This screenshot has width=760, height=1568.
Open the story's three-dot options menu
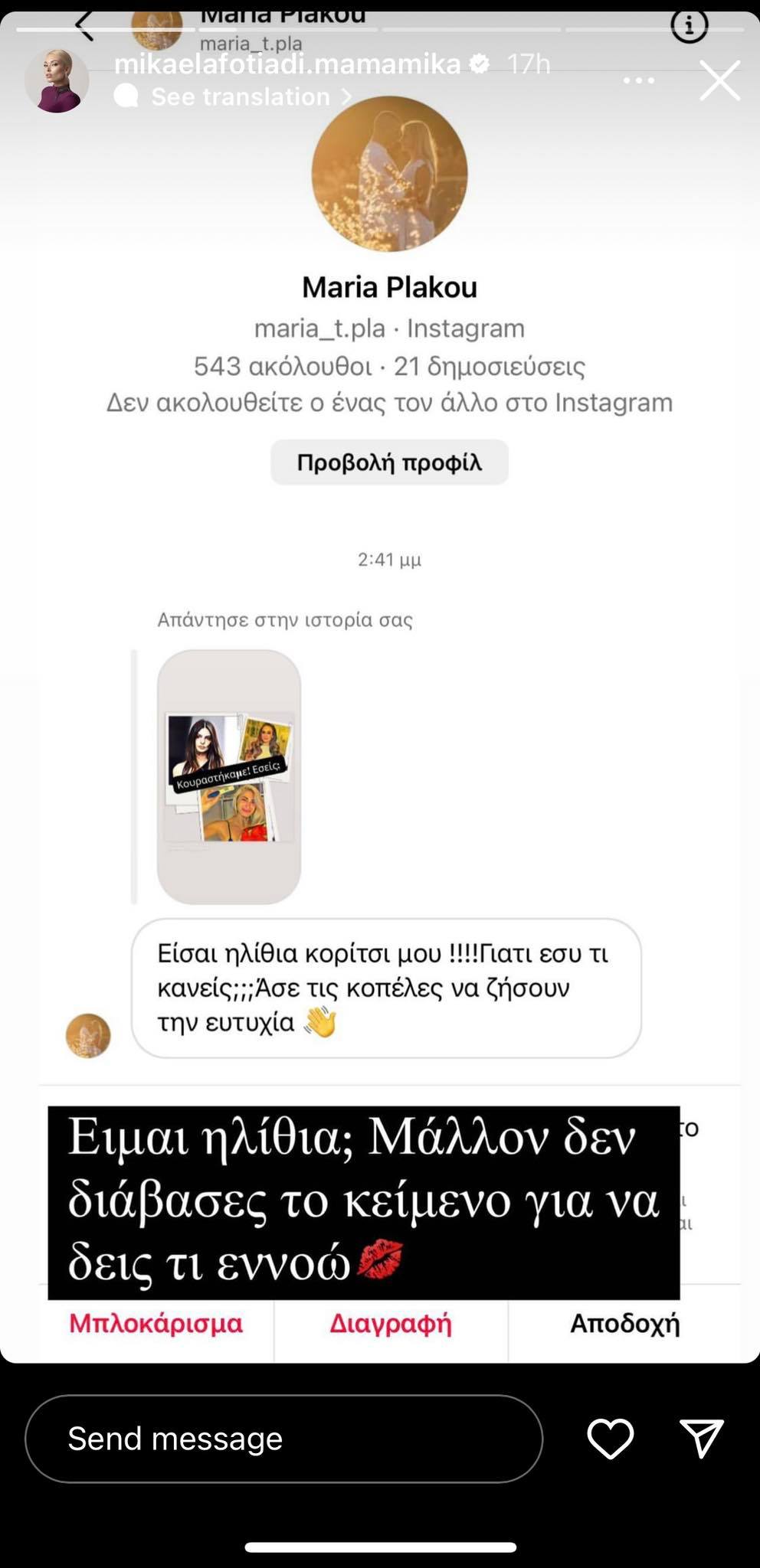click(x=638, y=80)
